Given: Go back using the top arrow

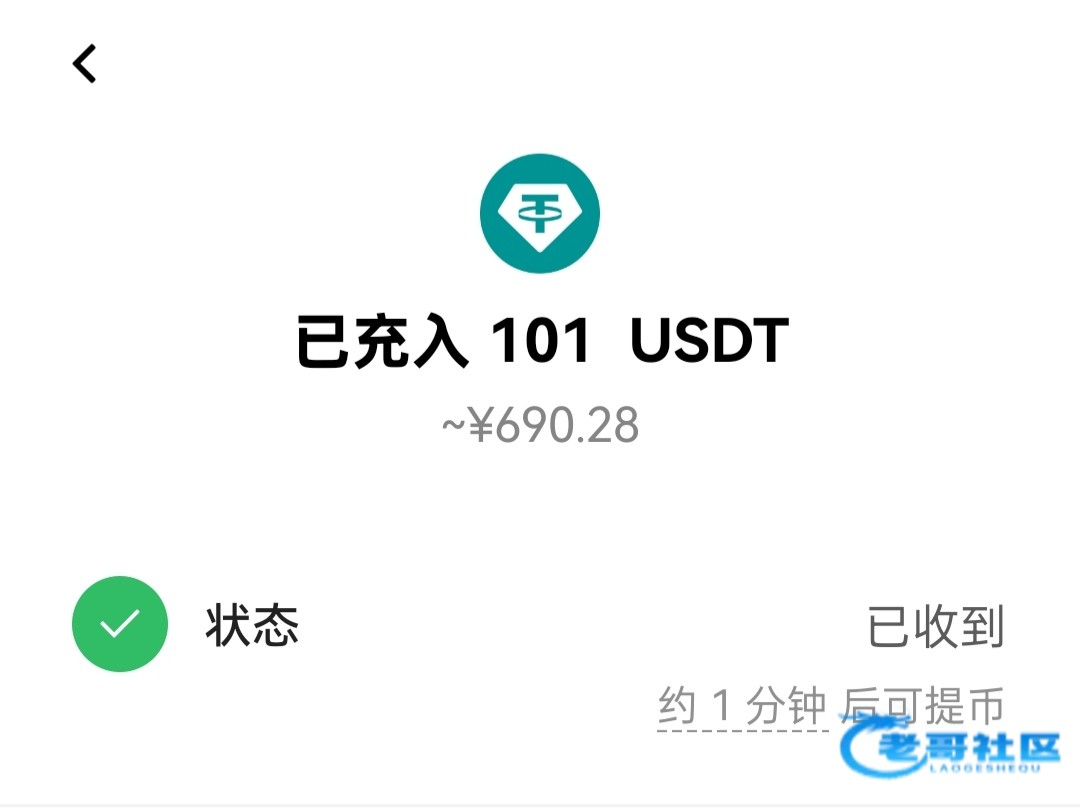Looking at the screenshot, I should click(x=85, y=64).
